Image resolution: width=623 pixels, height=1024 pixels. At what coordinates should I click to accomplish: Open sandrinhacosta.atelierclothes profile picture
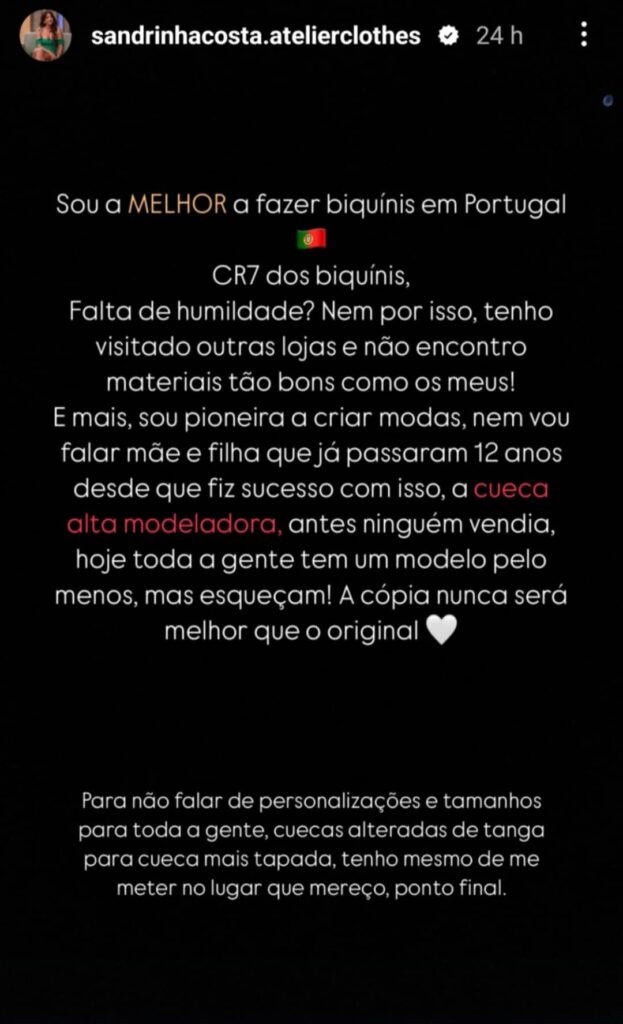pyautogui.click(x=46, y=36)
